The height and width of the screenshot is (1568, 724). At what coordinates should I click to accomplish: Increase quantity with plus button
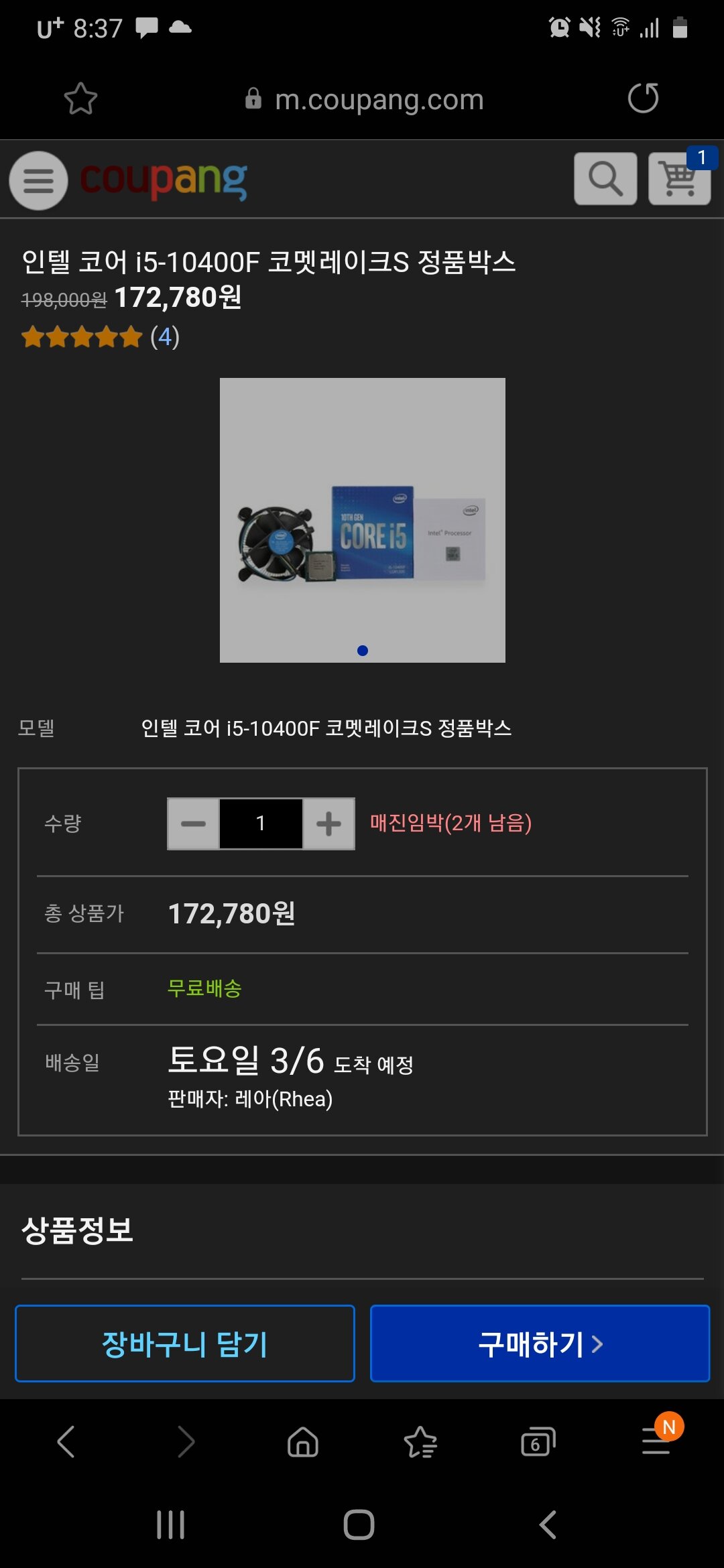point(328,824)
